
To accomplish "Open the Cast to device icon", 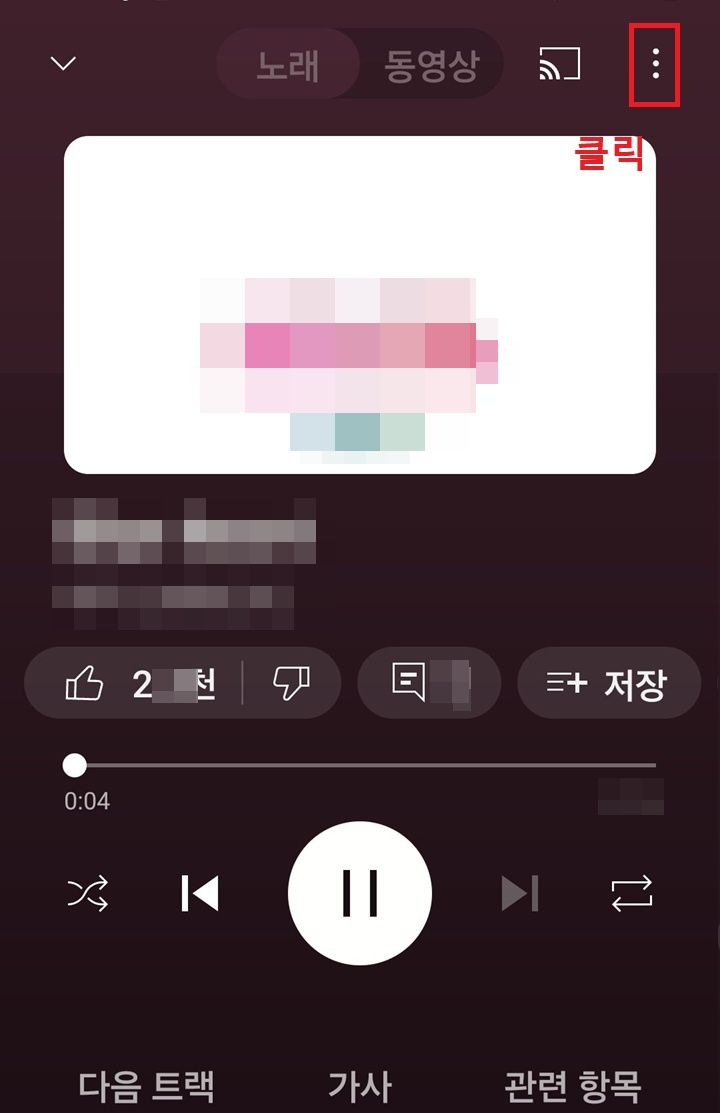I will [x=558, y=62].
